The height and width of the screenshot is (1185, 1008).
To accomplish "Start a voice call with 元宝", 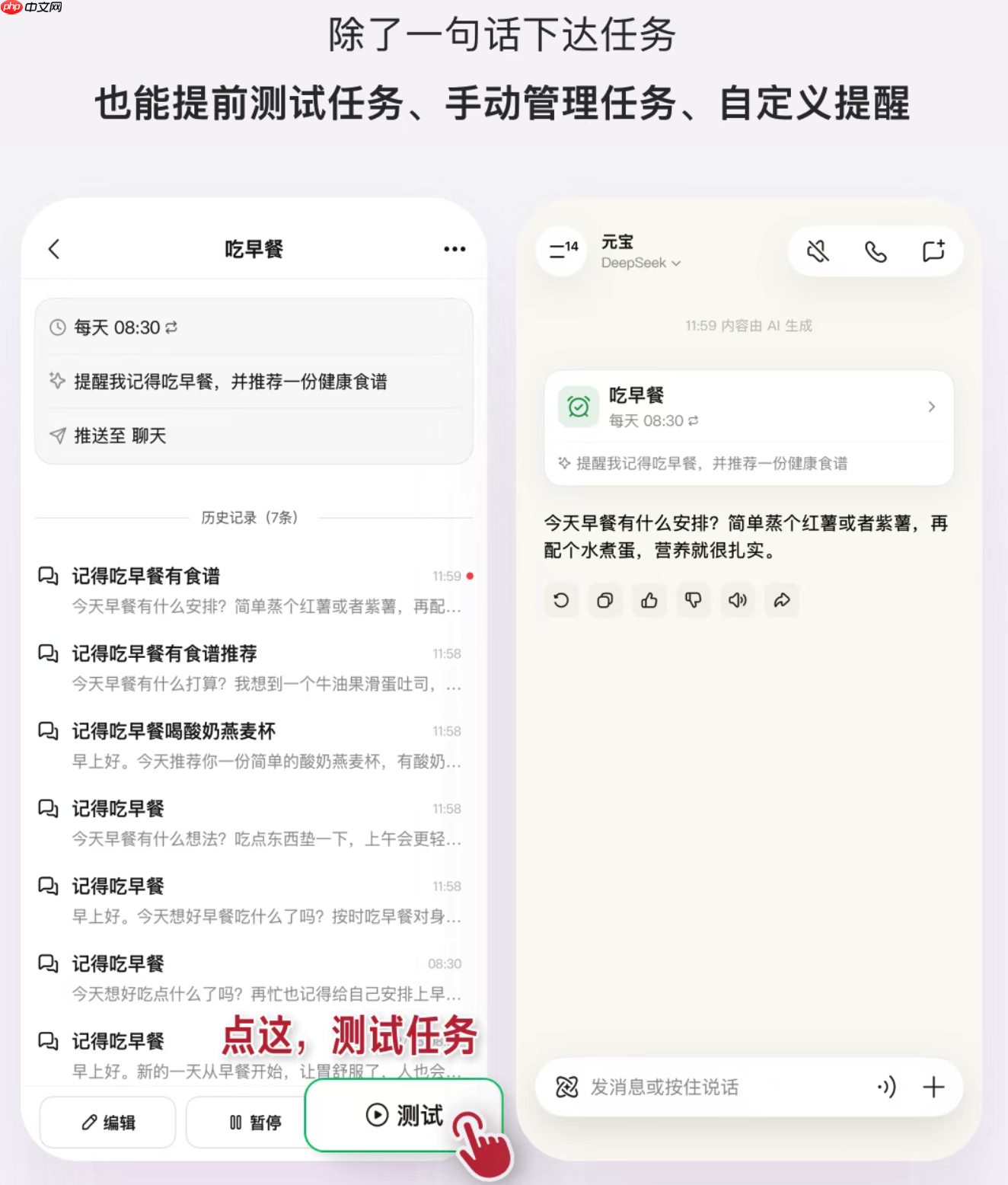I will (875, 251).
